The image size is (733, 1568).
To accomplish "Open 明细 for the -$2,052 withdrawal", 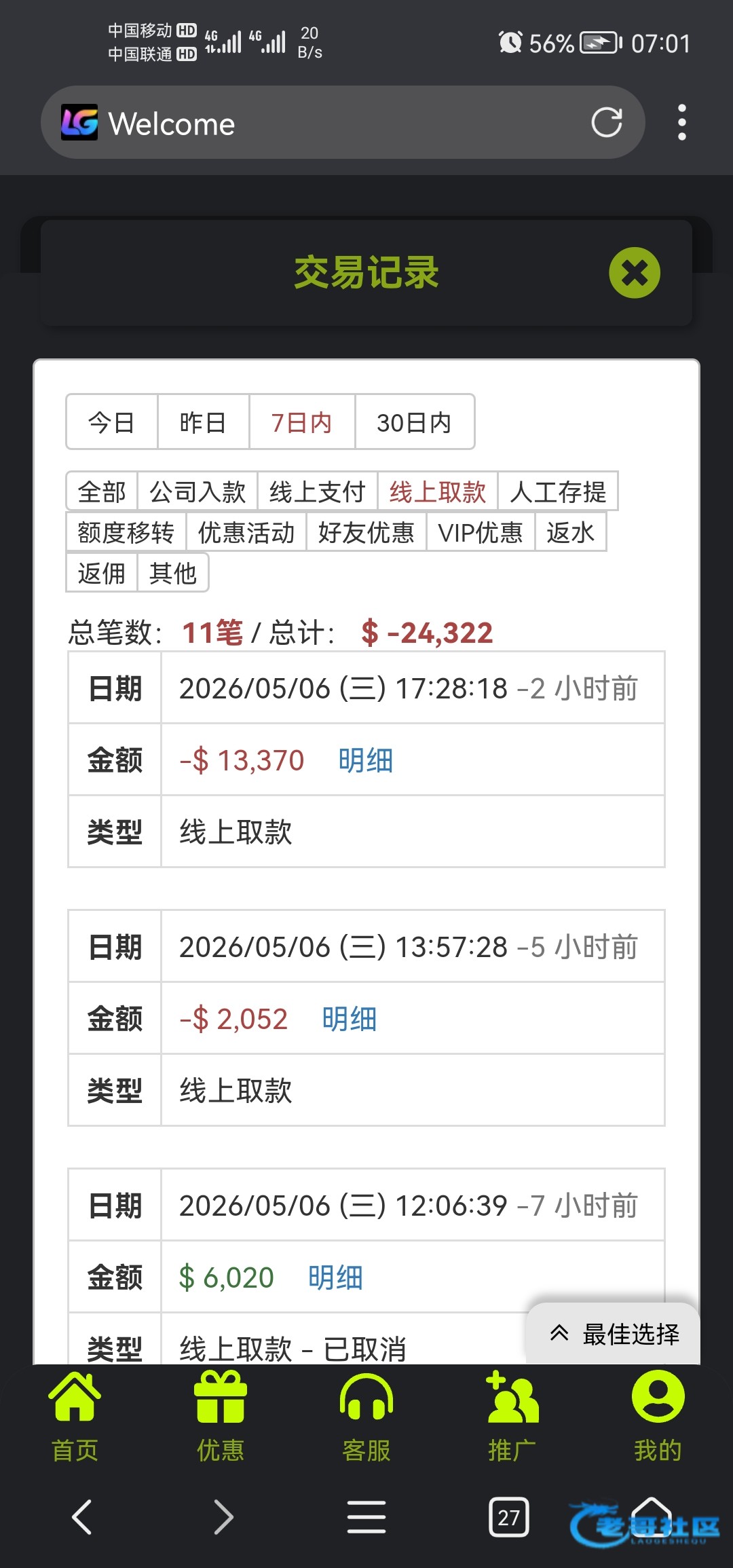I will click(x=350, y=1019).
